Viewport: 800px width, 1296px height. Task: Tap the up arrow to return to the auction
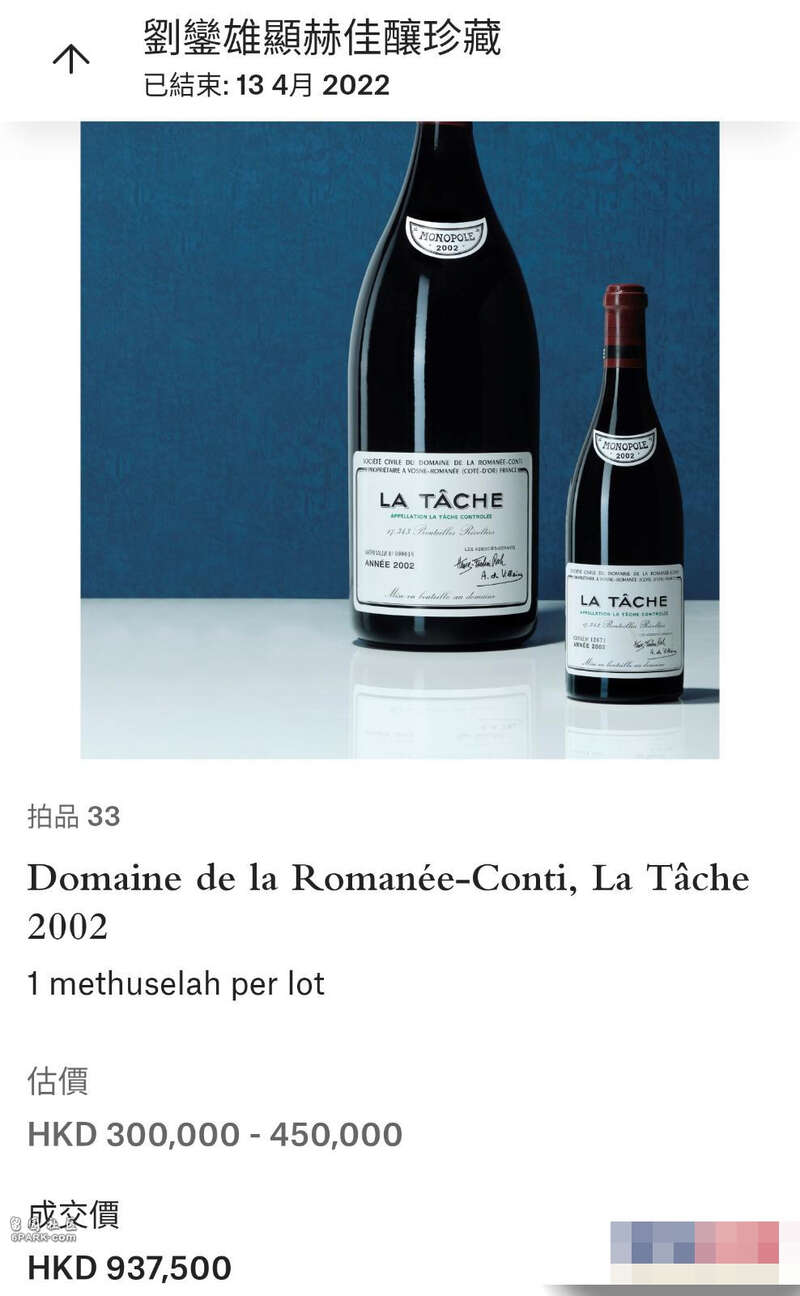point(71,60)
